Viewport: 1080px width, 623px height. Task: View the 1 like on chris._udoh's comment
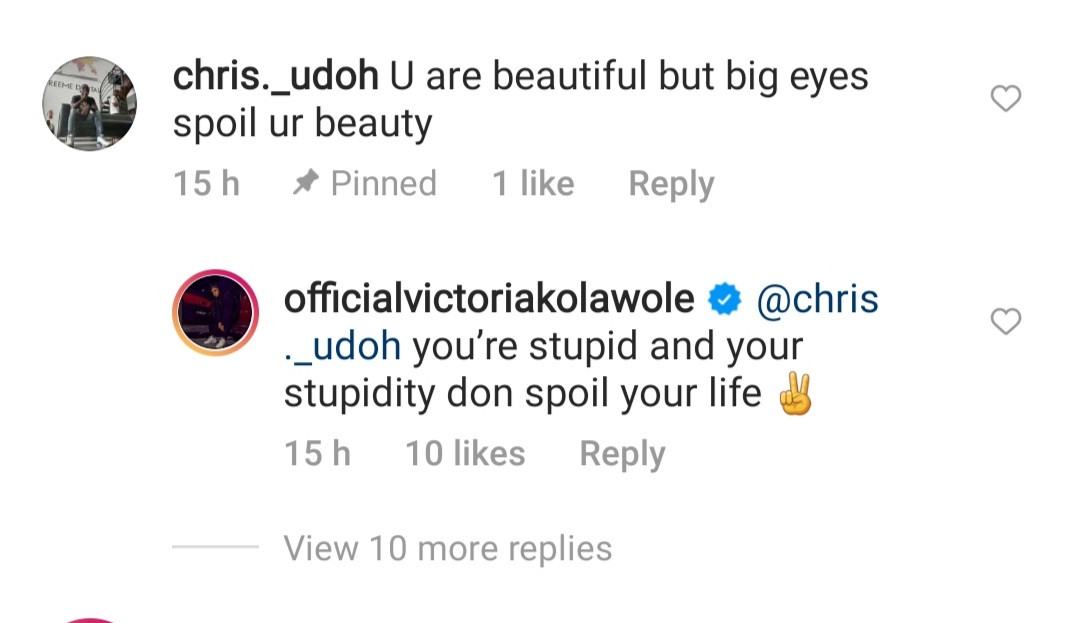[533, 184]
